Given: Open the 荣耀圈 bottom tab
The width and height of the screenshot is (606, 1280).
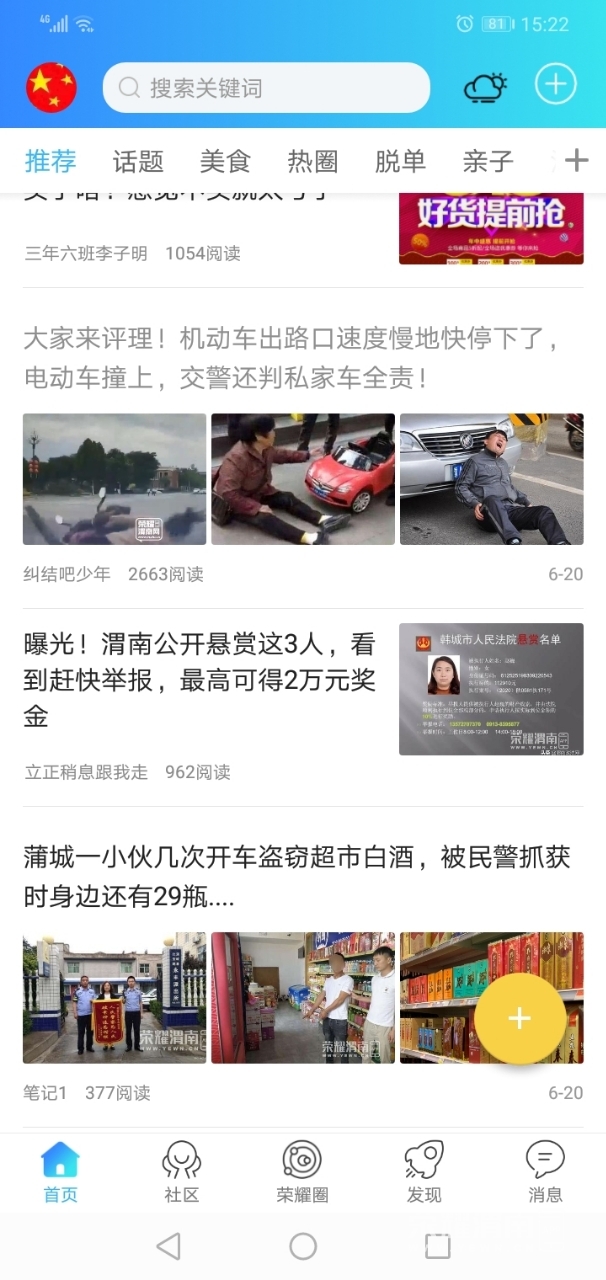Looking at the screenshot, I should pos(302,1172).
